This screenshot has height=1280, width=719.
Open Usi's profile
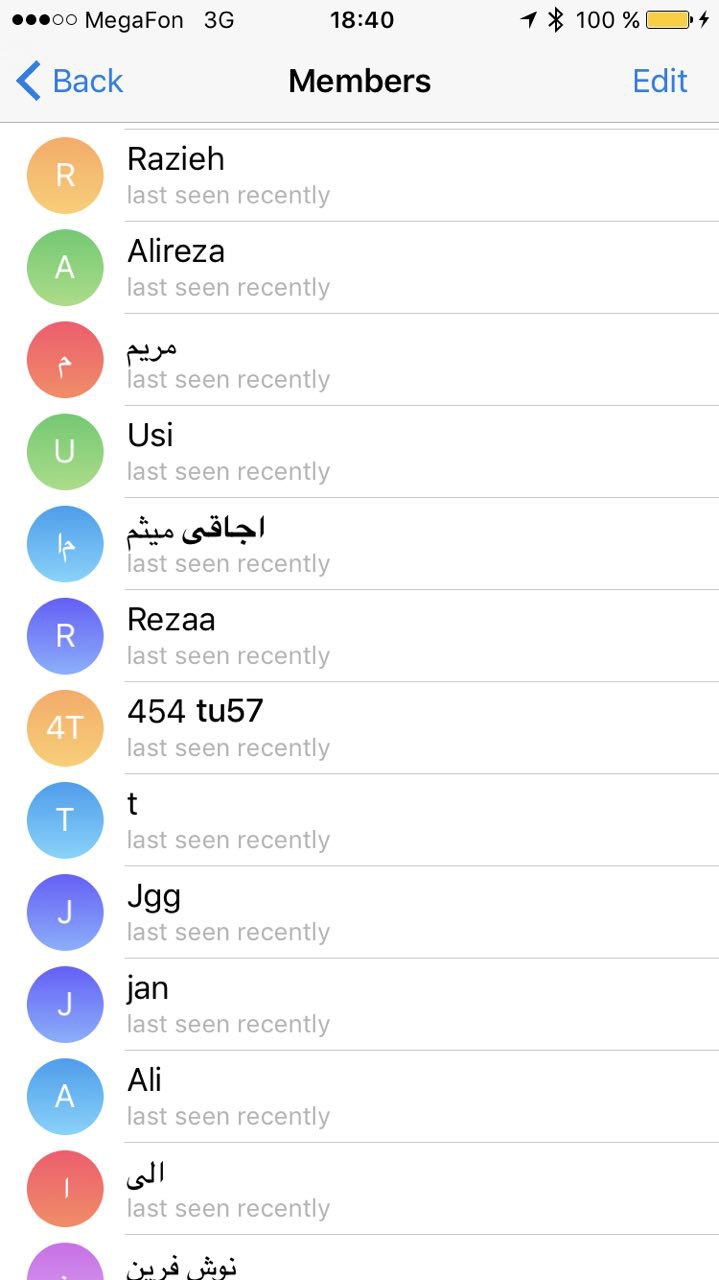(x=360, y=452)
